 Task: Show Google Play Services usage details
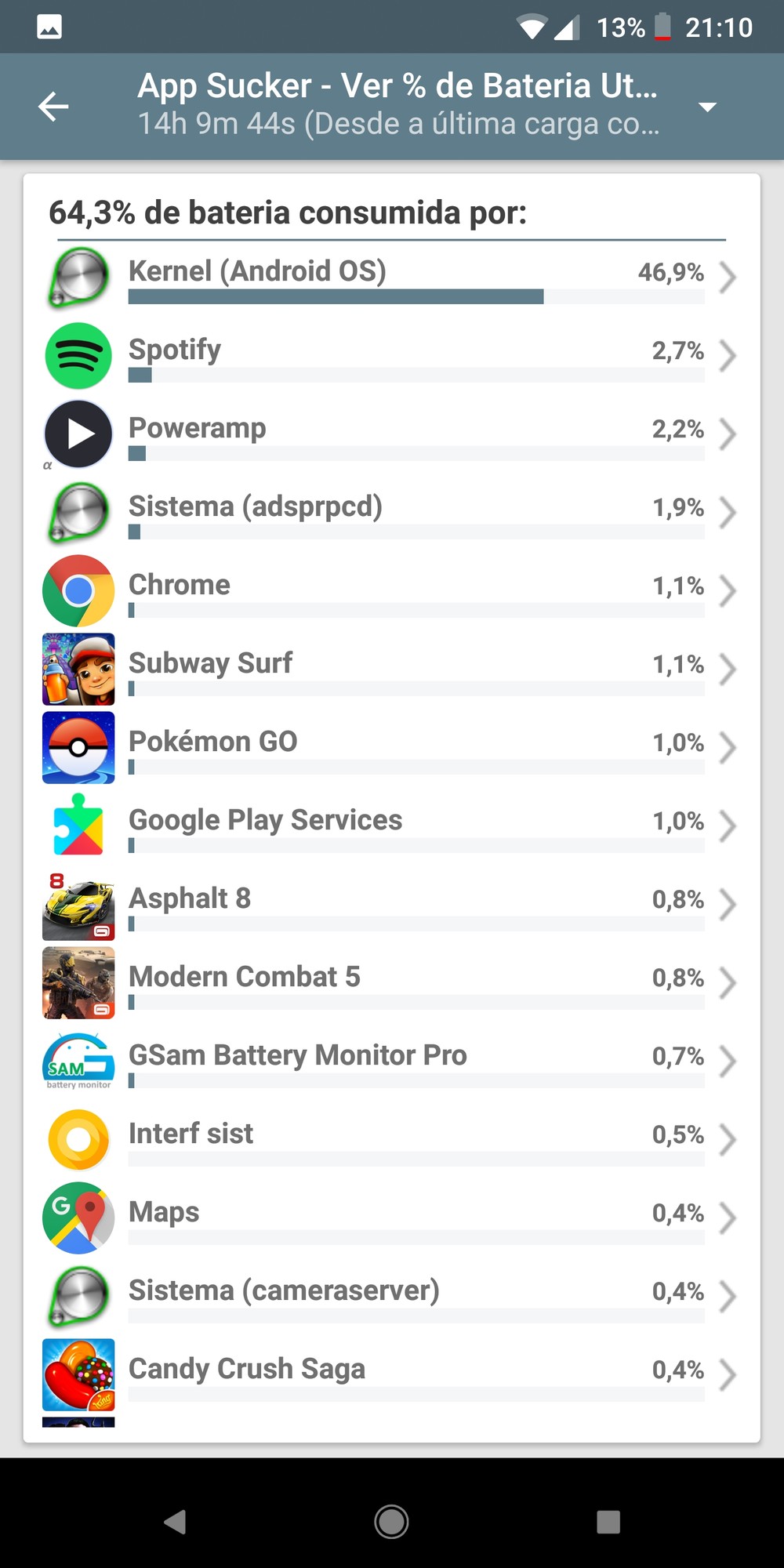click(x=392, y=826)
